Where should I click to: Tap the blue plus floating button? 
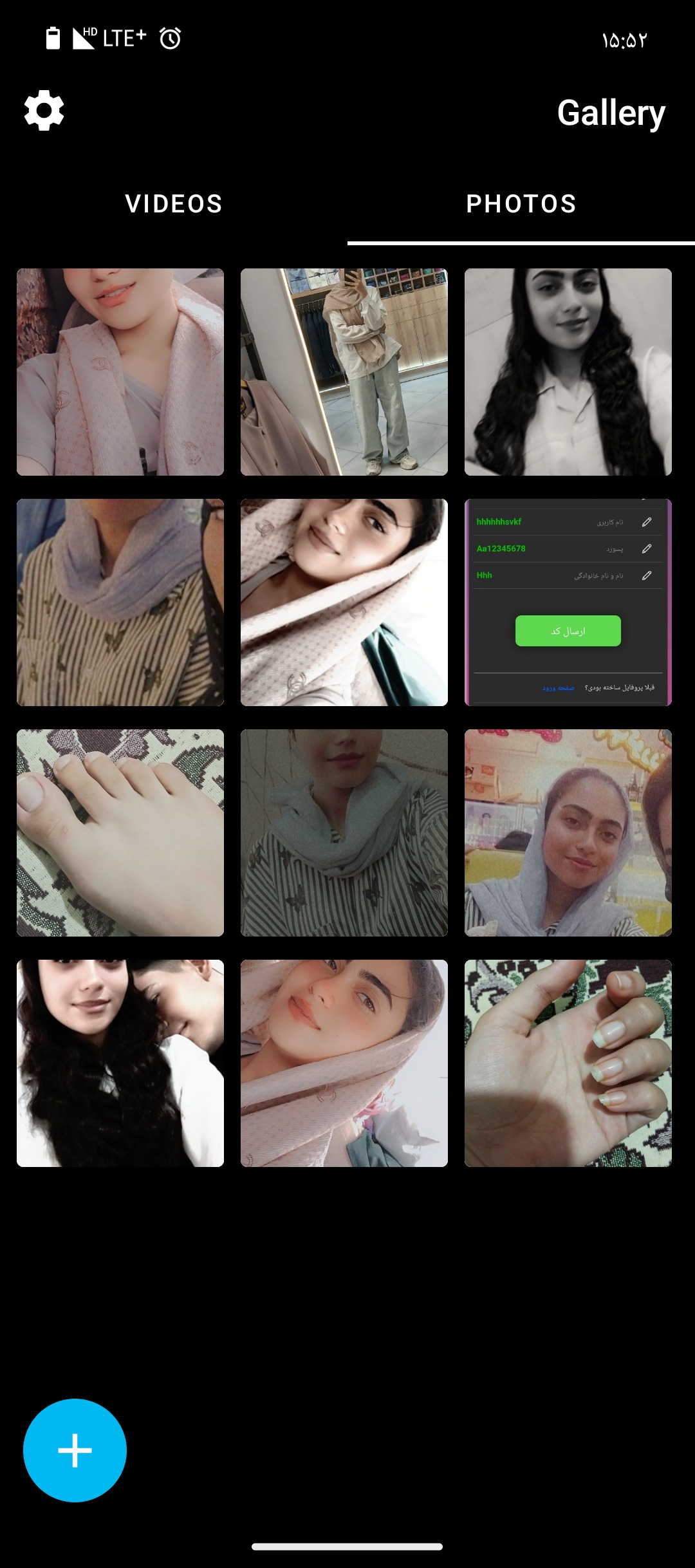[75, 1450]
